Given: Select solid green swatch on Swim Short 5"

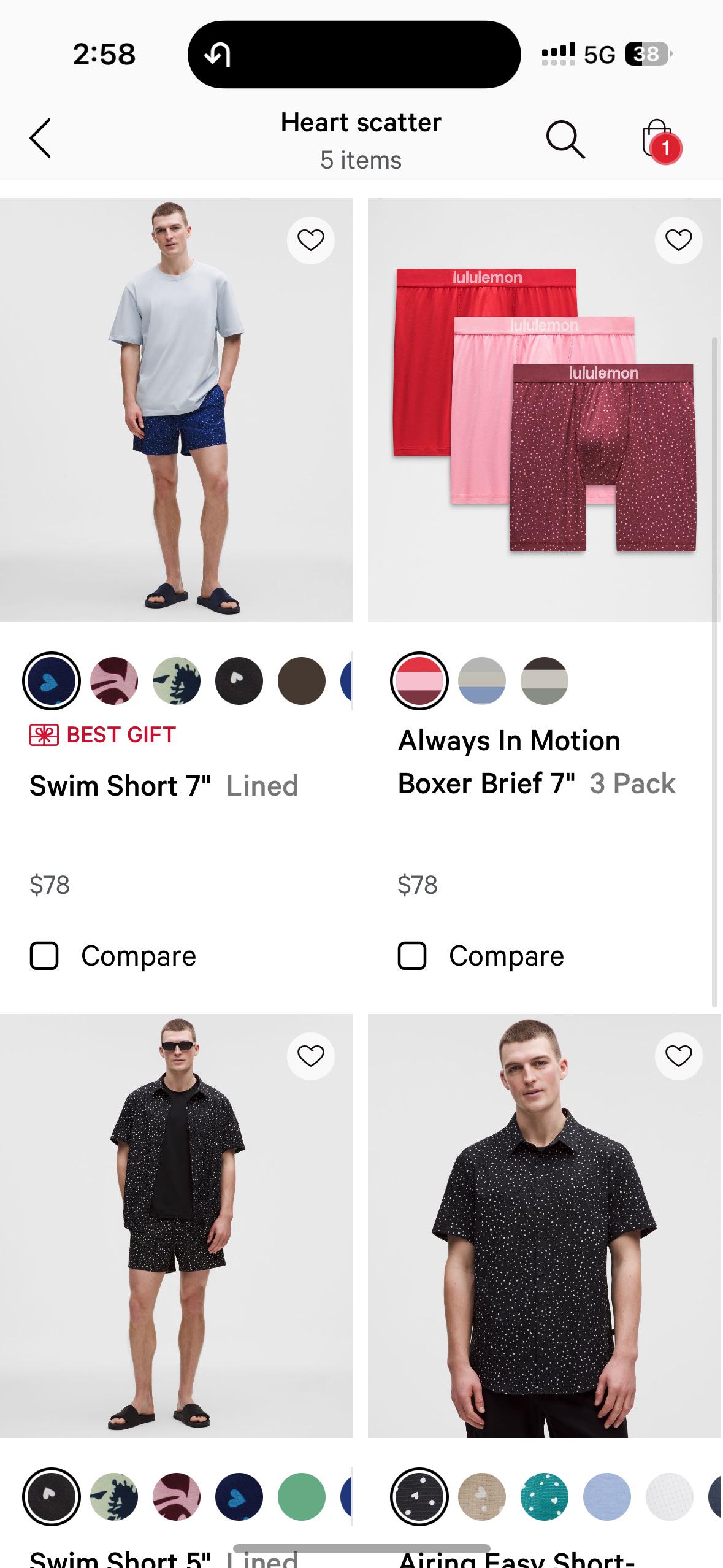Looking at the screenshot, I should point(301,1497).
